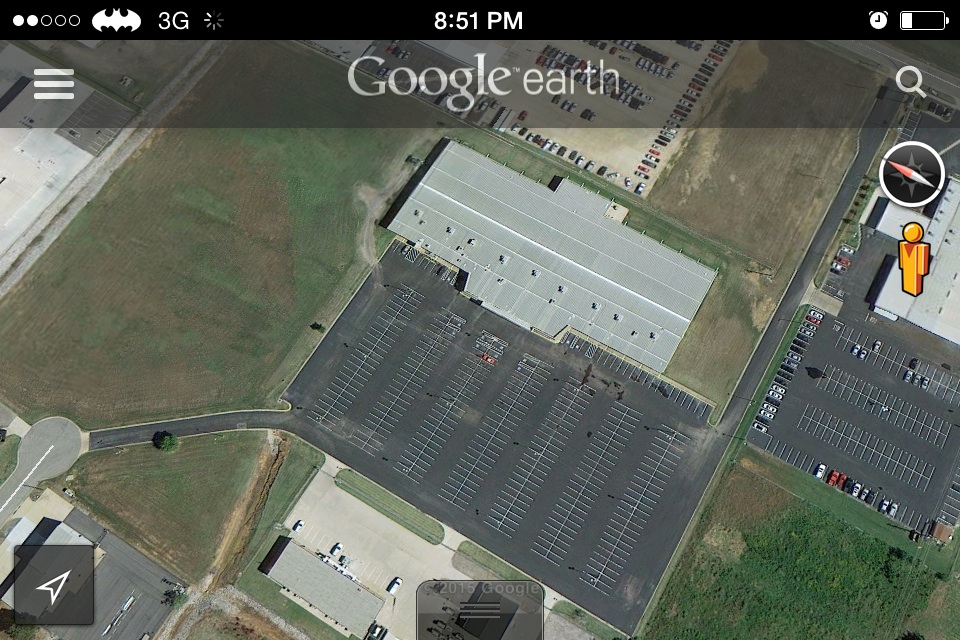This screenshot has width=960, height=640.
Task: Center map on my location
Action: [x=54, y=585]
